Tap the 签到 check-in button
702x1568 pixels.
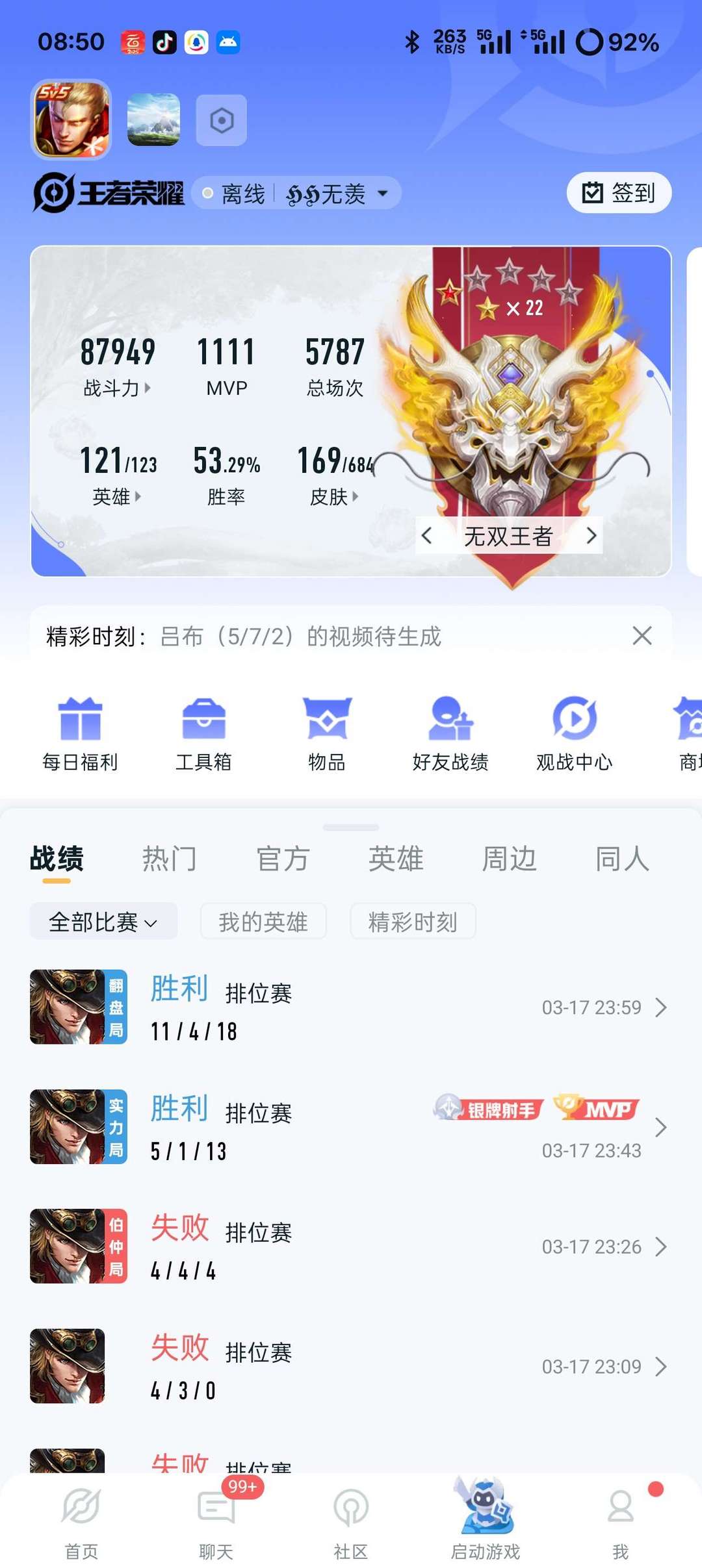coord(619,193)
